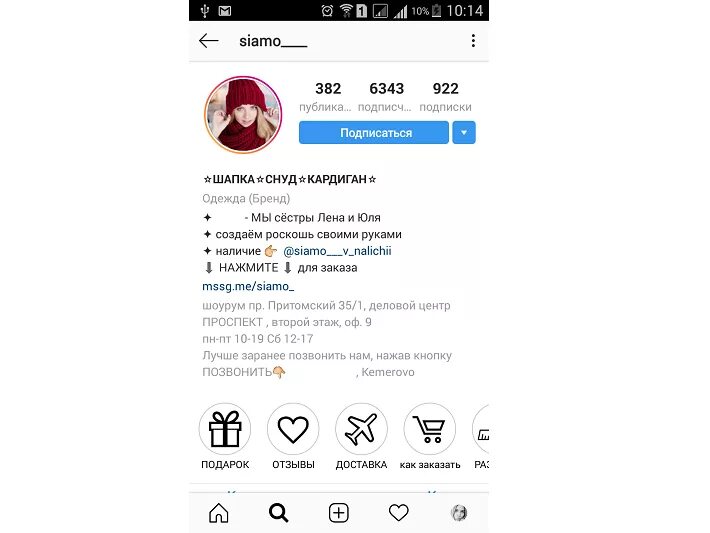View the profile picture story
Screen dimensions: 710x533
tap(243, 115)
